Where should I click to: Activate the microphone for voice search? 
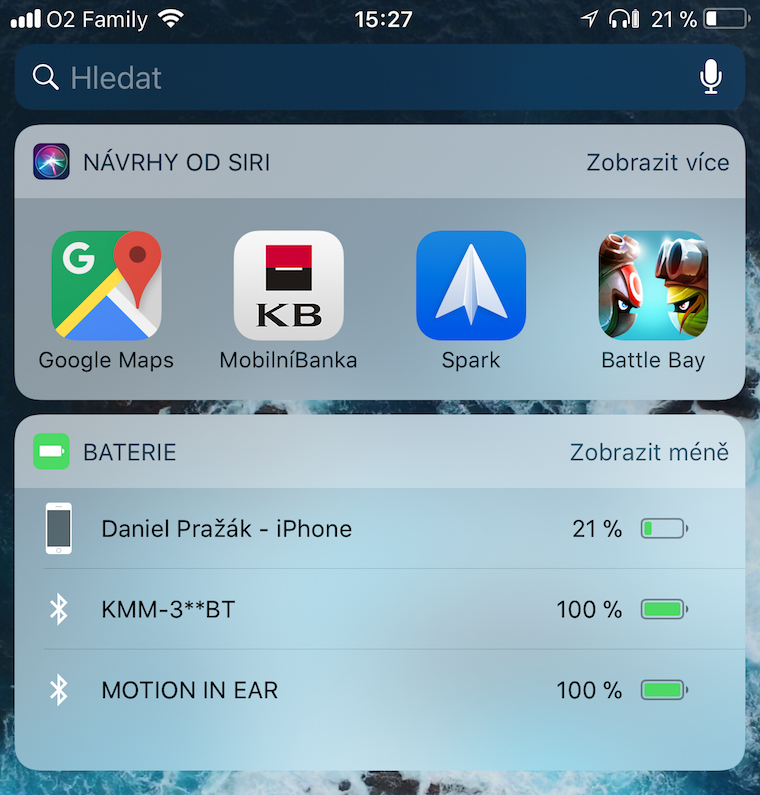click(x=710, y=76)
